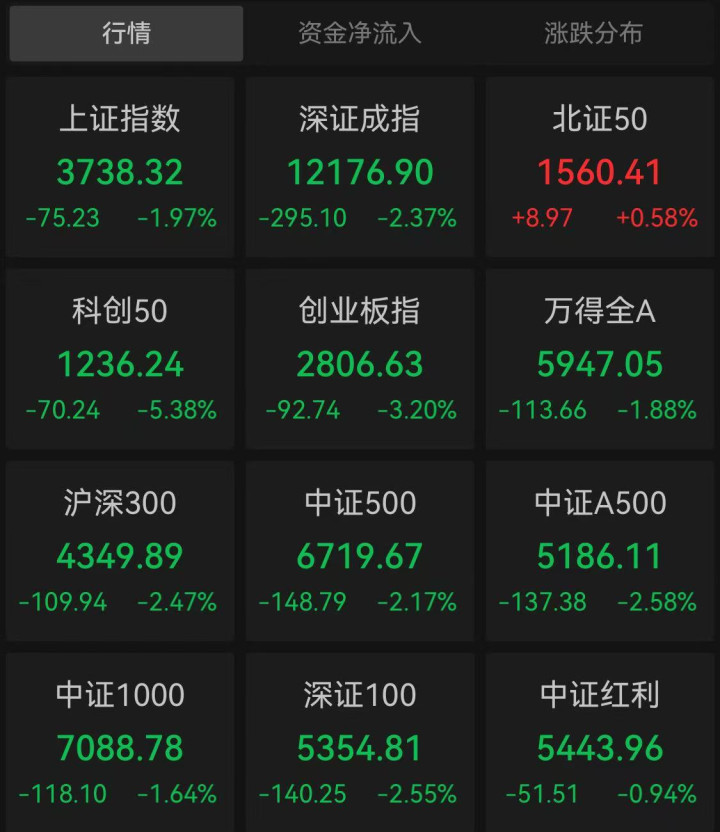Tap the 中证红利 index card
The width and height of the screenshot is (720, 832).
click(x=600, y=744)
